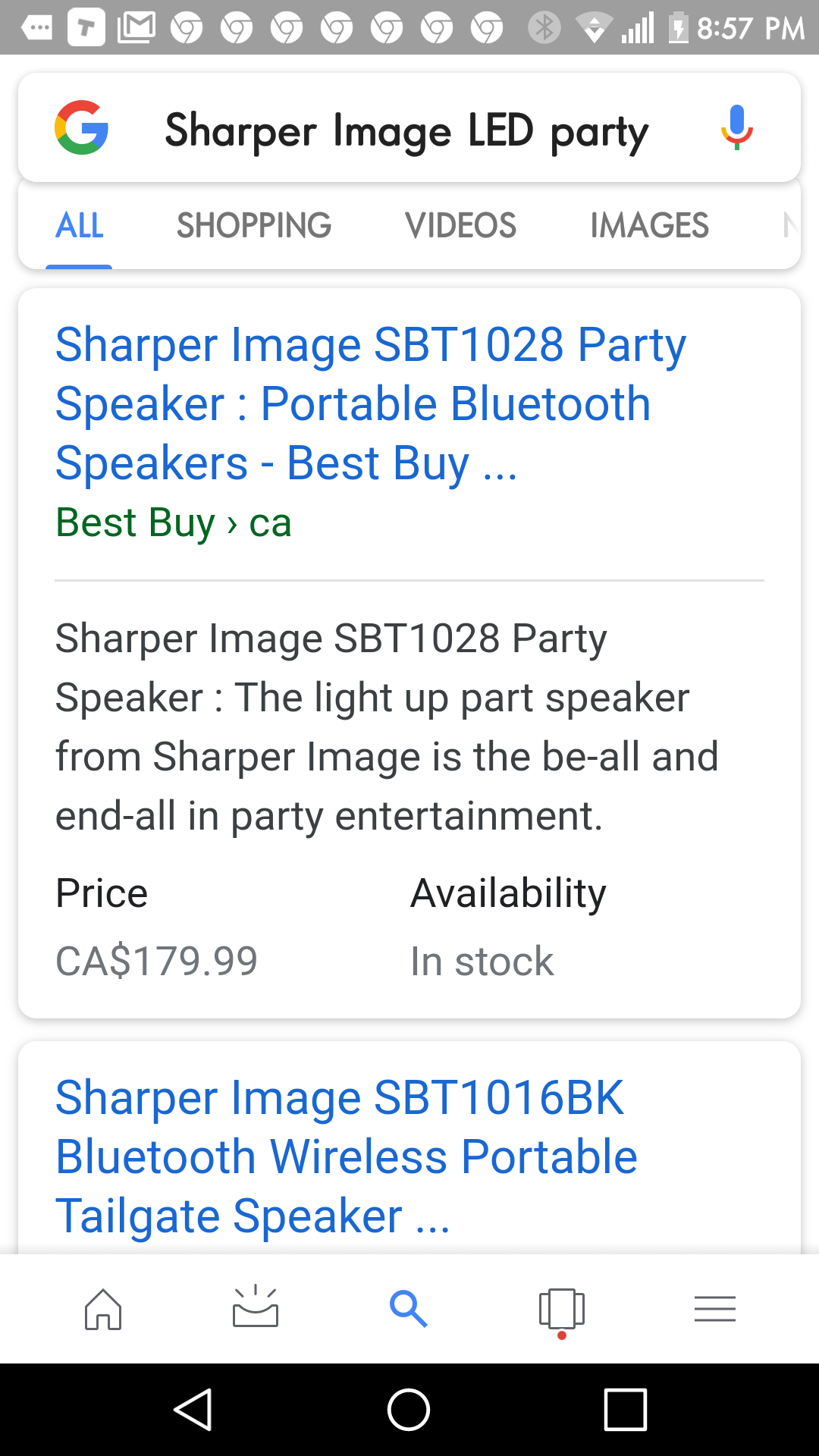Open the SBT1016BK Tailgate Speaker result
The image size is (819, 1456).
(347, 1156)
